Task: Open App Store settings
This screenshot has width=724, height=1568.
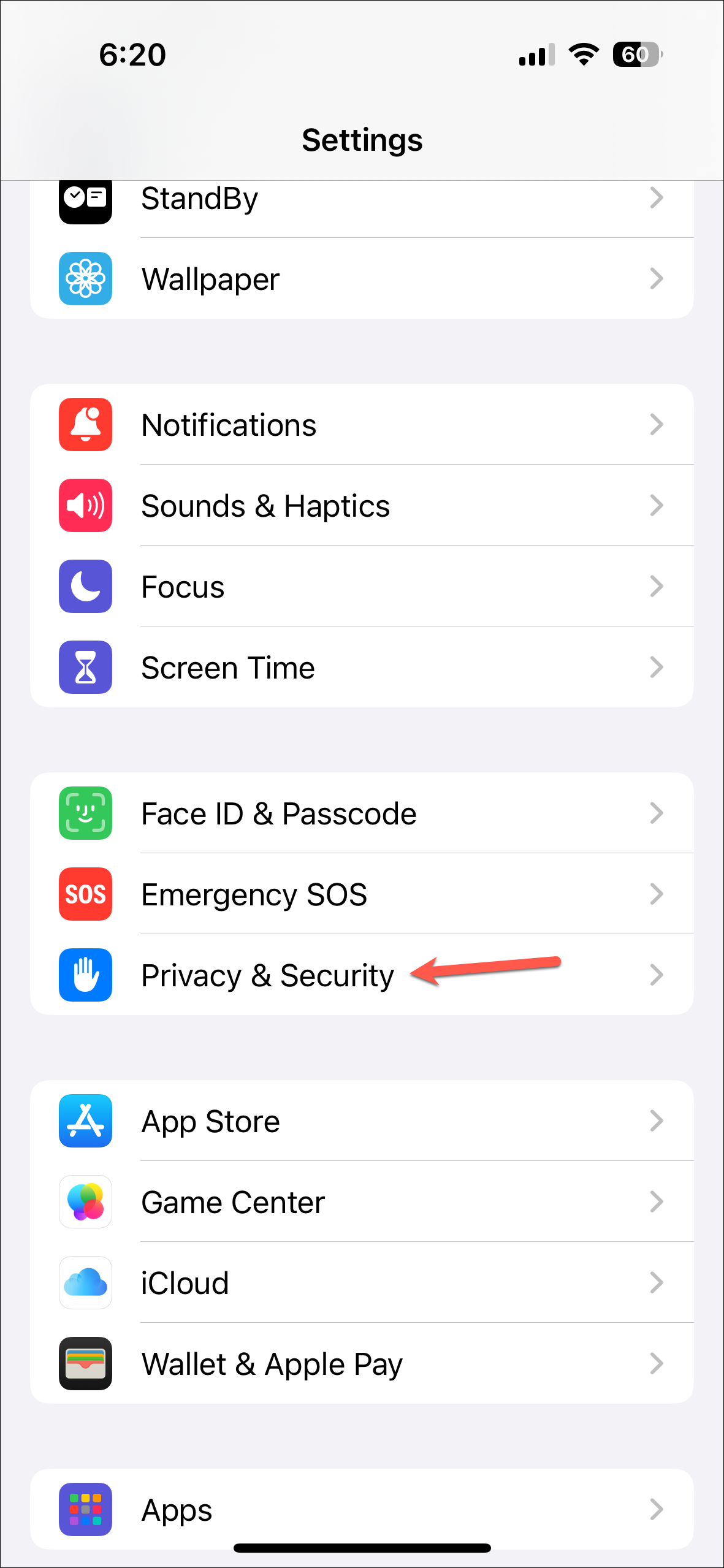Action: (x=362, y=1121)
